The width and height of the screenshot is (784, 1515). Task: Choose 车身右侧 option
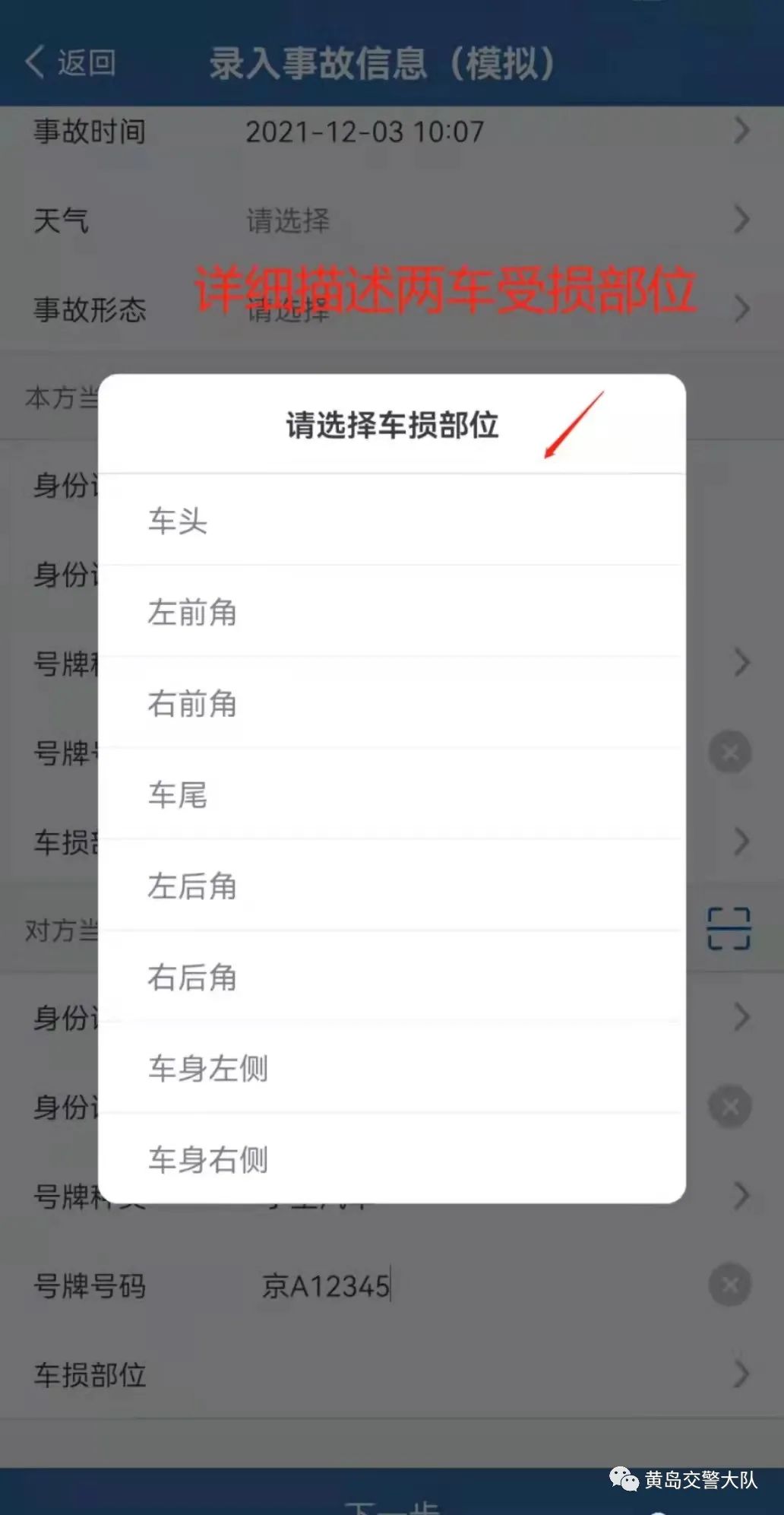tap(392, 1158)
